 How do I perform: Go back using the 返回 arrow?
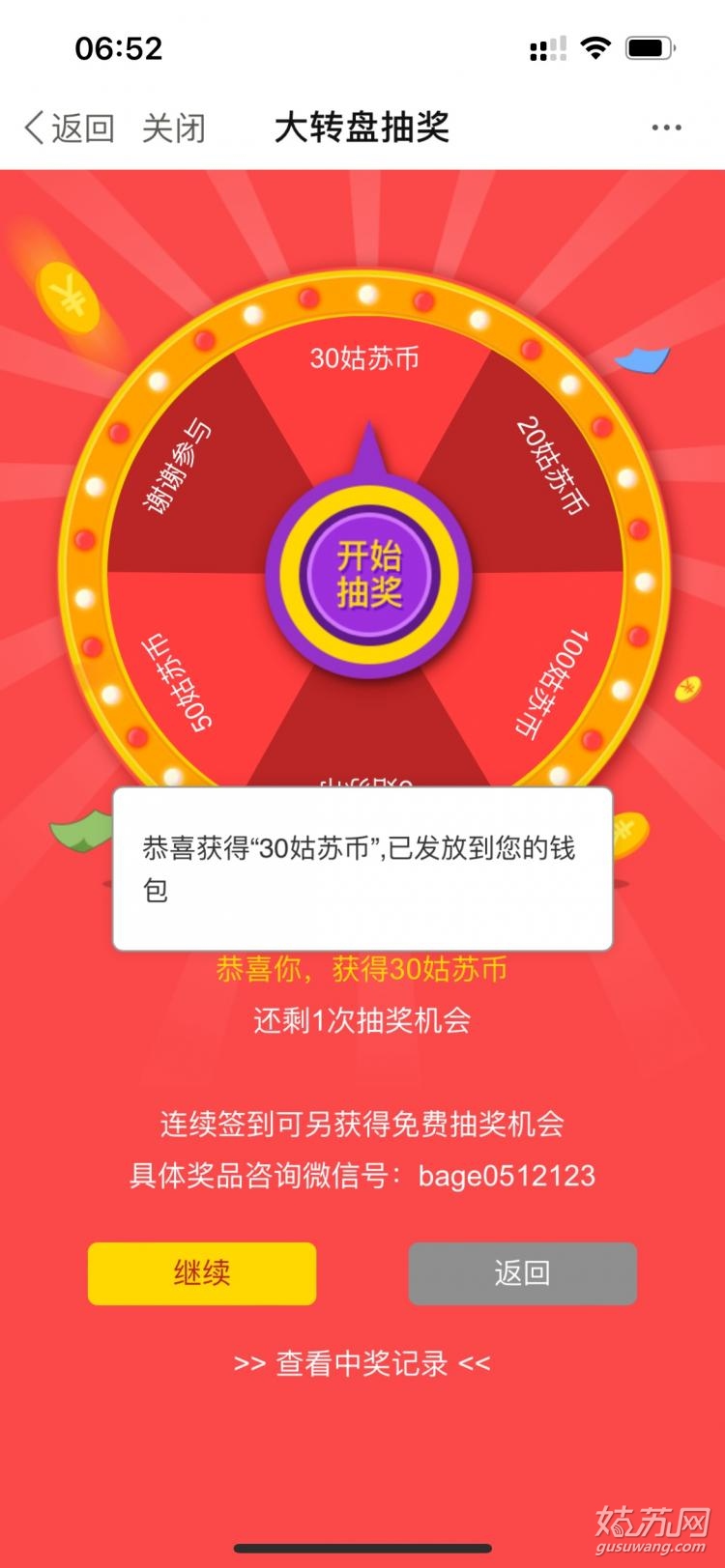point(68,128)
